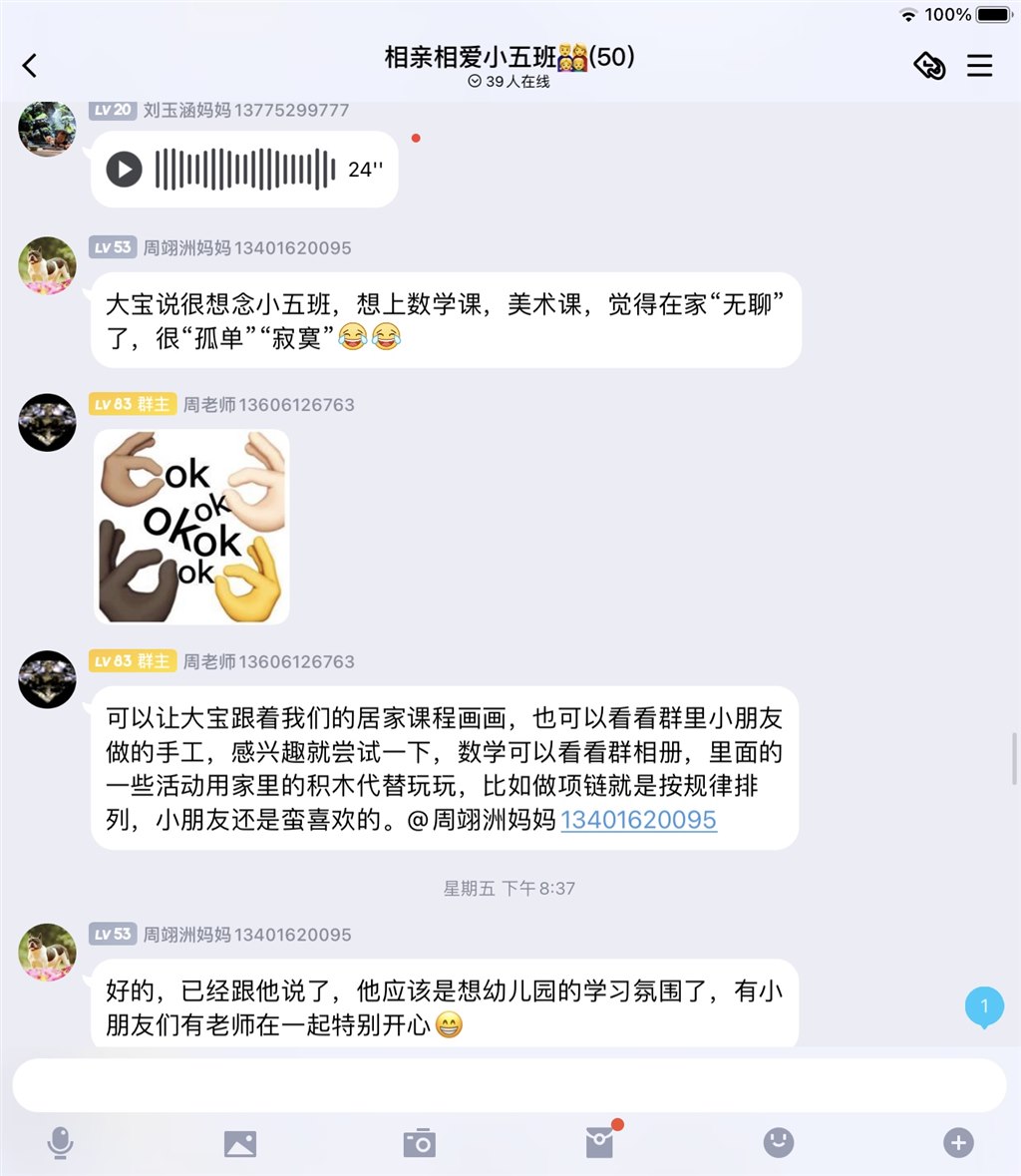1021x1176 pixels.
Task: Focus the message text input box
Action: click(x=509, y=1085)
